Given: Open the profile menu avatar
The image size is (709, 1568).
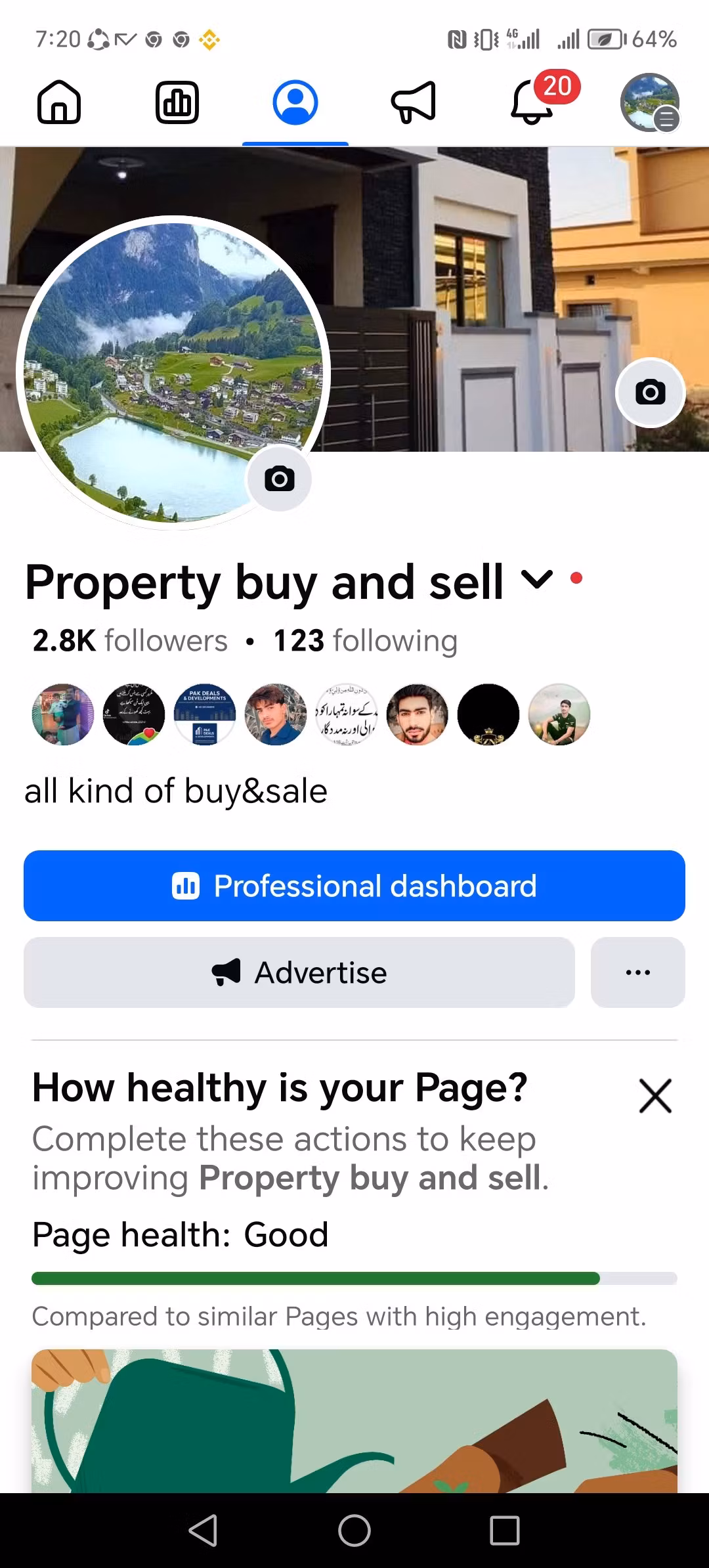Looking at the screenshot, I should tap(650, 102).
